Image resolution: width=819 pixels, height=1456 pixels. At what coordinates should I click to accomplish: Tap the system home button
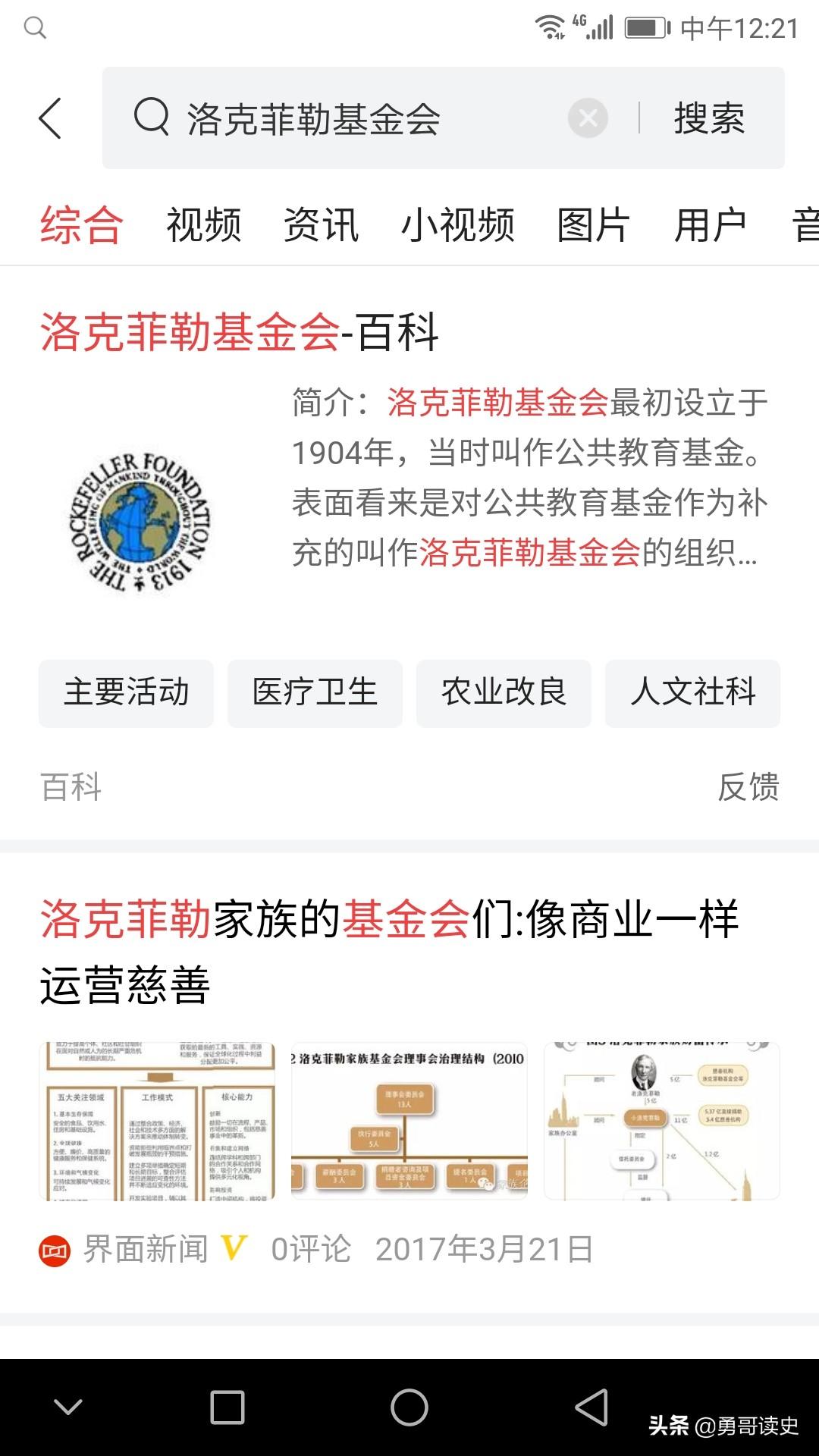(x=409, y=1407)
